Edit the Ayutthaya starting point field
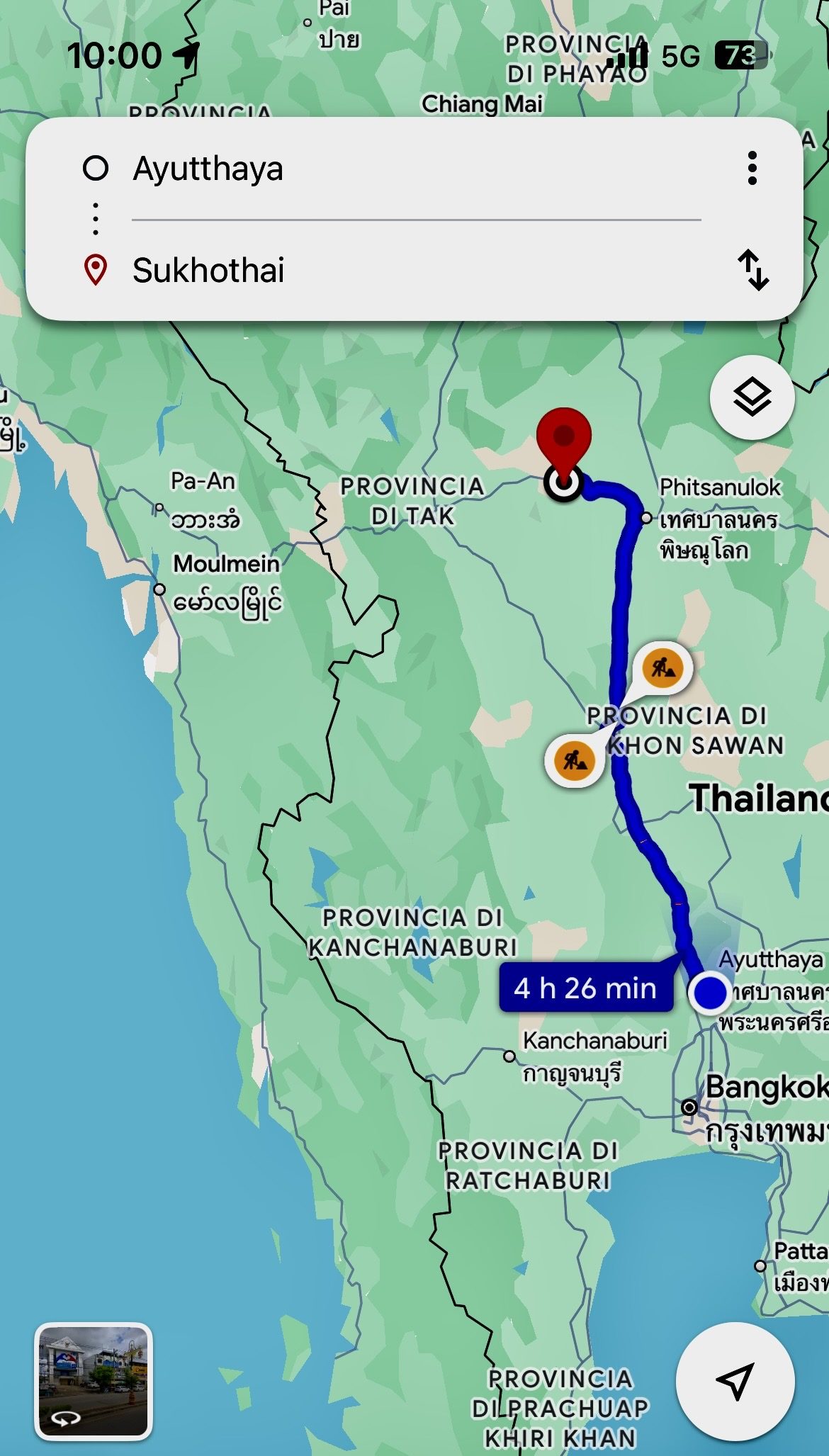 pos(411,169)
